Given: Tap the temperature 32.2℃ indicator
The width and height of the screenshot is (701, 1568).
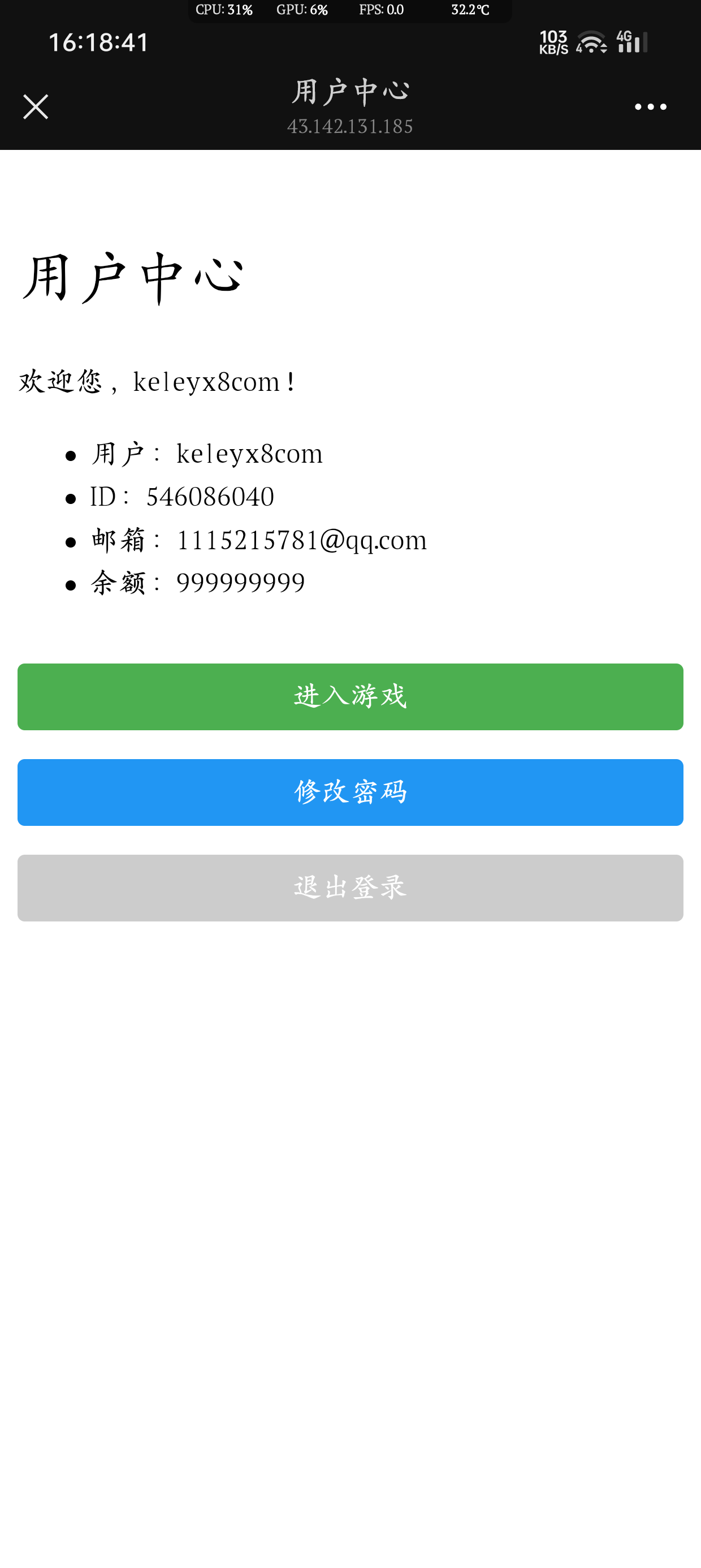Looking at the screenshot, I should tap(470, 10).
